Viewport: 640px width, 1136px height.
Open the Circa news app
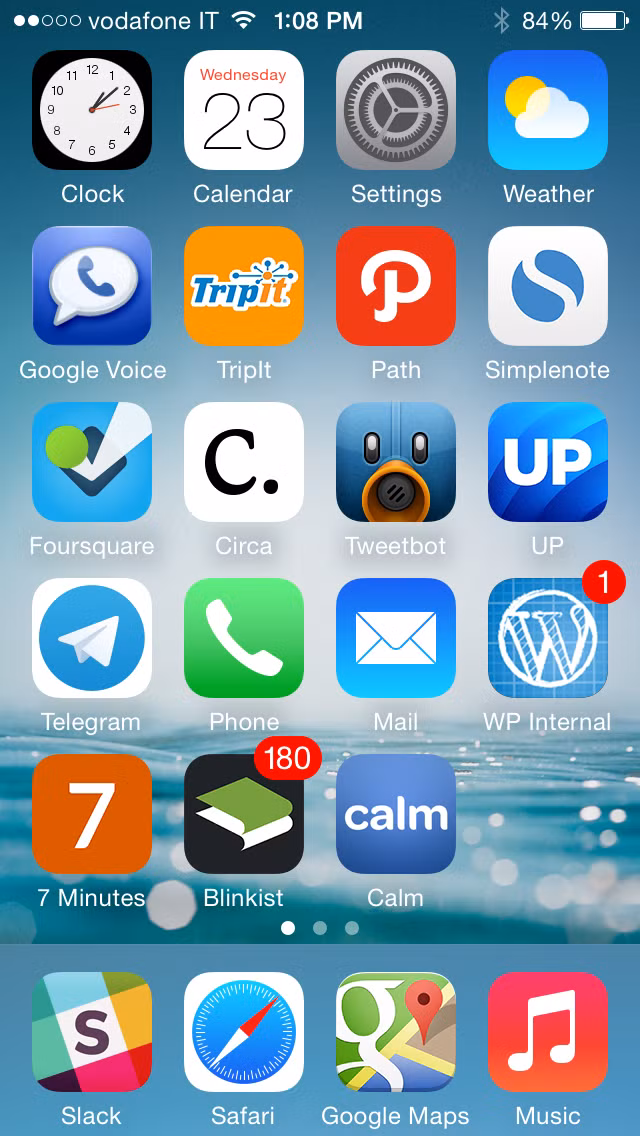click(244, 462)
